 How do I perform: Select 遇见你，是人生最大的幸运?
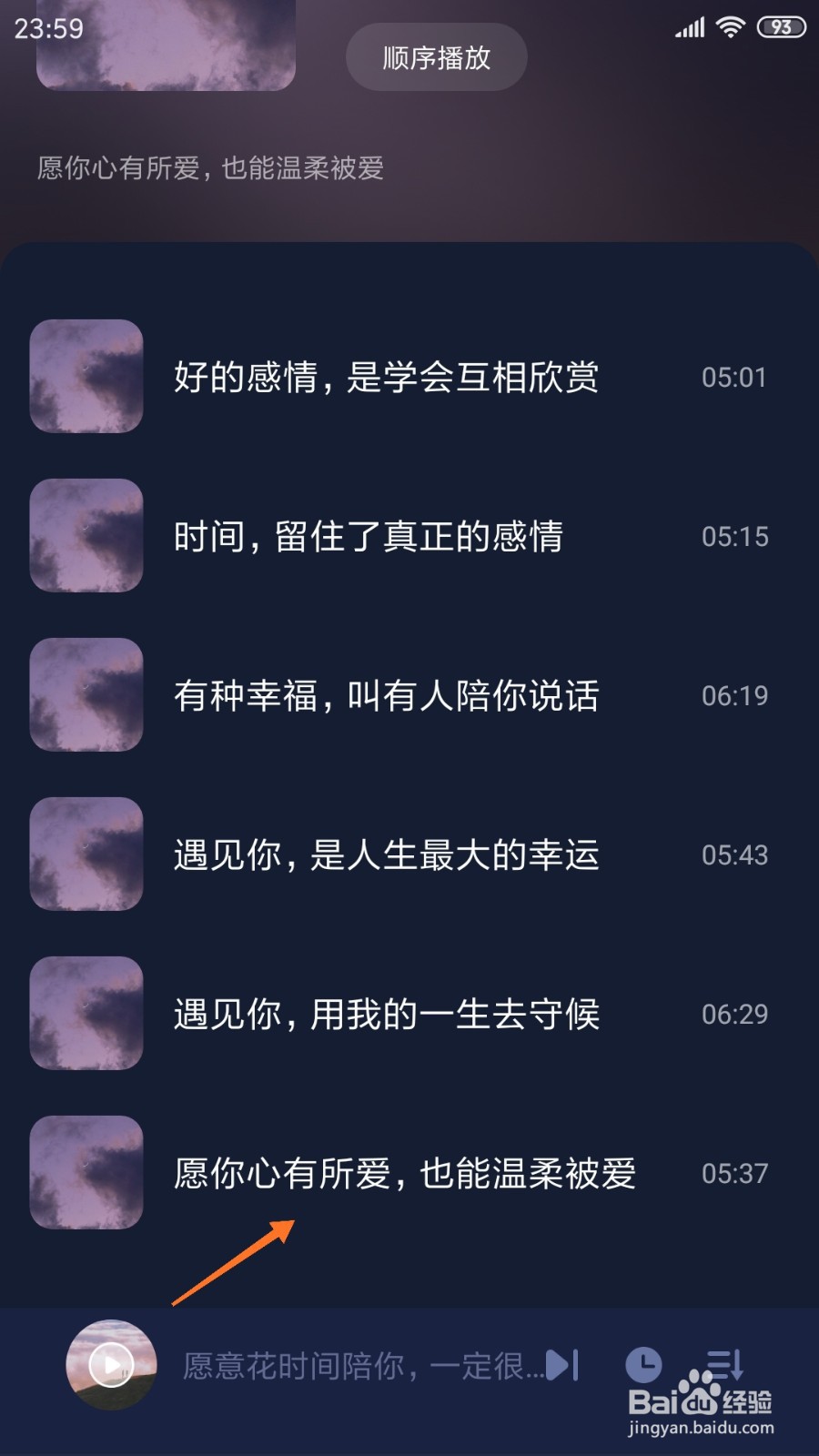point(409,854)
